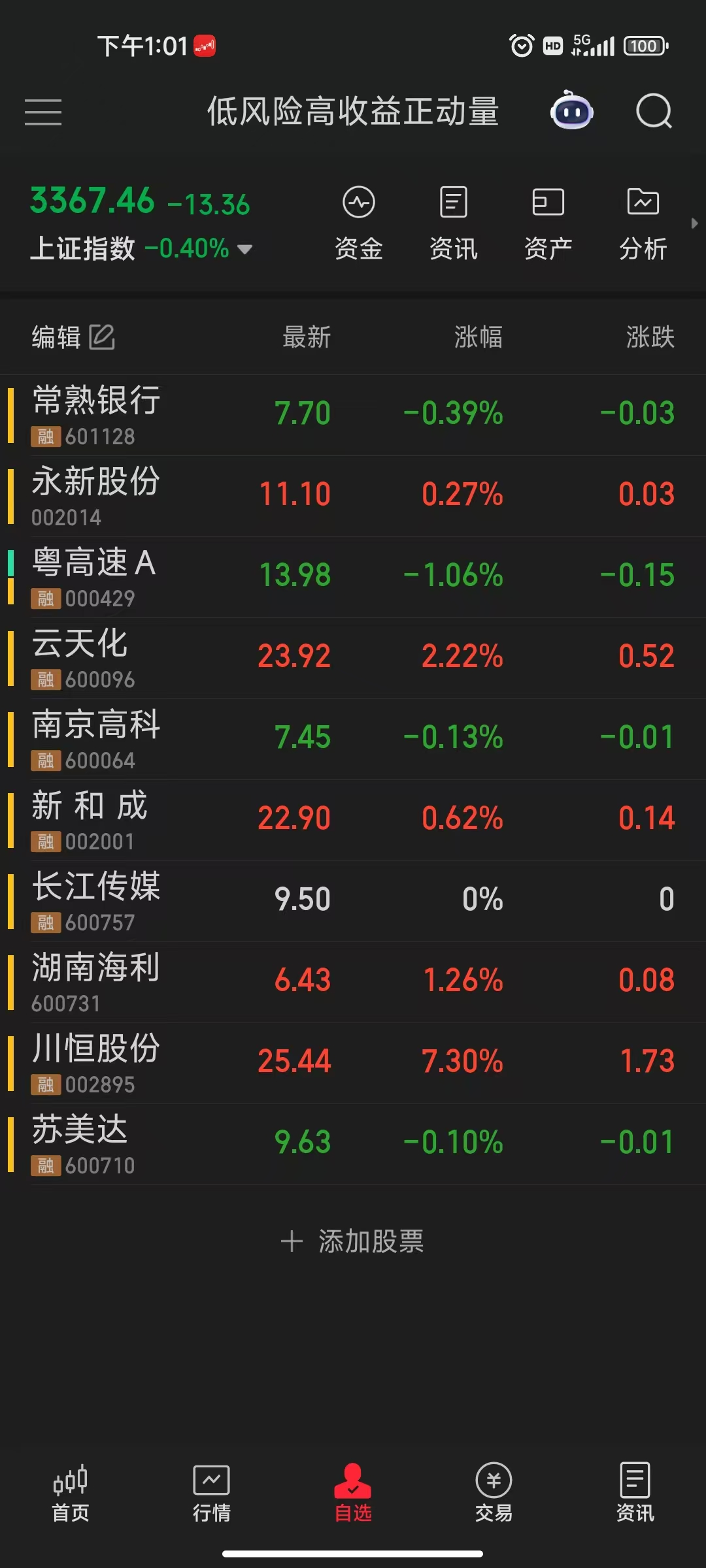
Task: Tap 添加股票 to add a stock
Action: 353,1241
